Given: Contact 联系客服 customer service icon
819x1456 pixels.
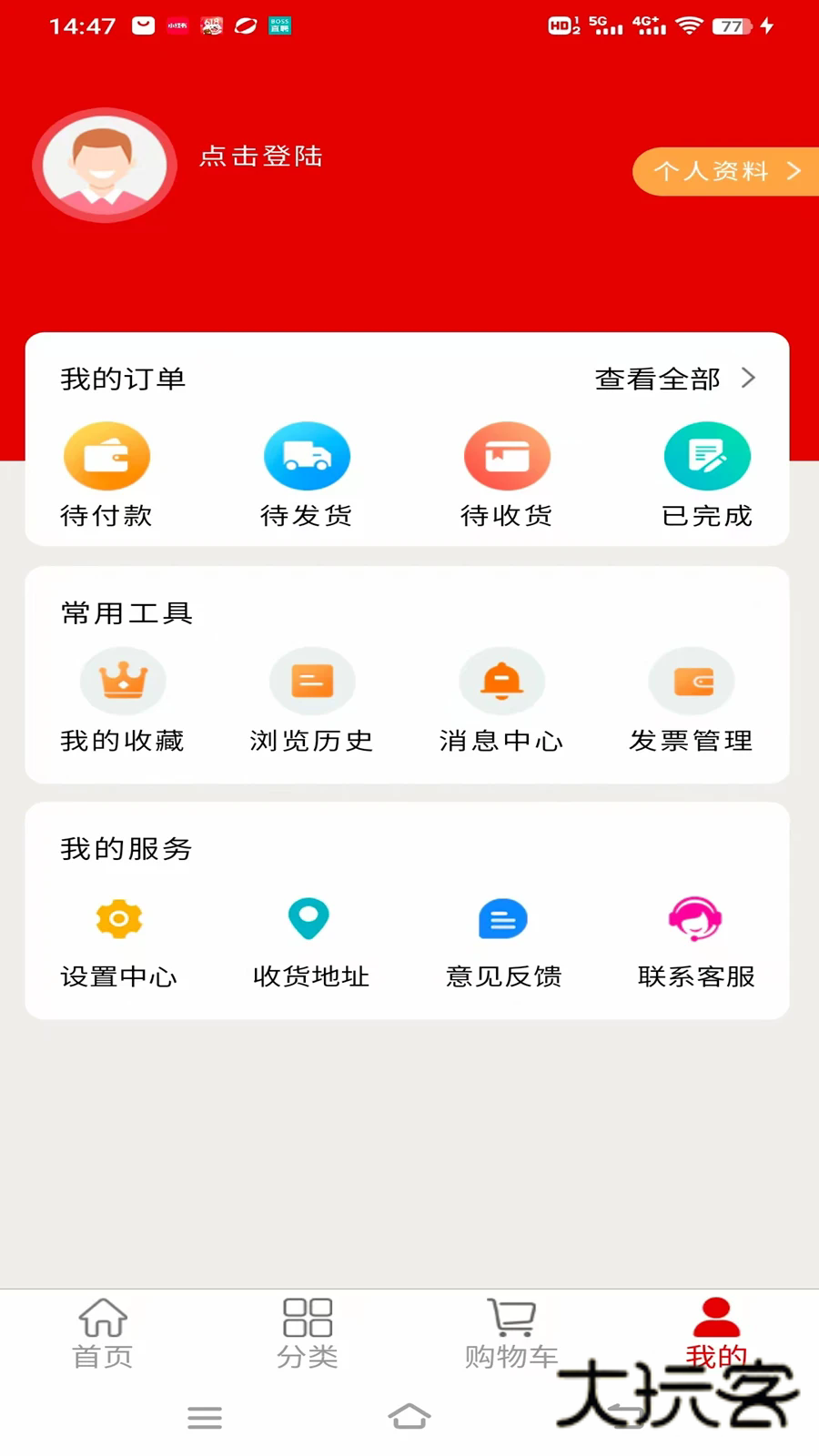Looking at the screenshot, I should coord(695,918).
